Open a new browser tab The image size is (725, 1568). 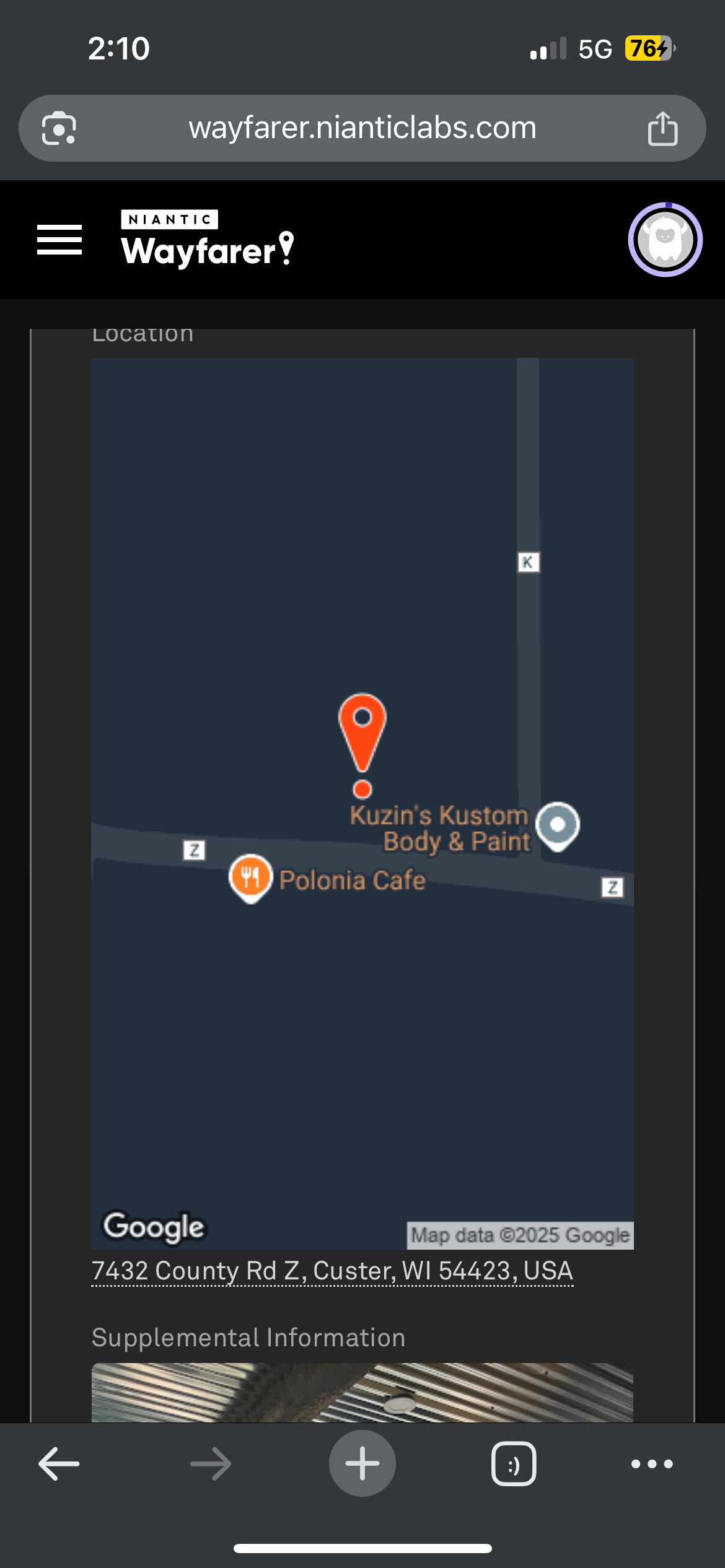(x=362, y=1464)
